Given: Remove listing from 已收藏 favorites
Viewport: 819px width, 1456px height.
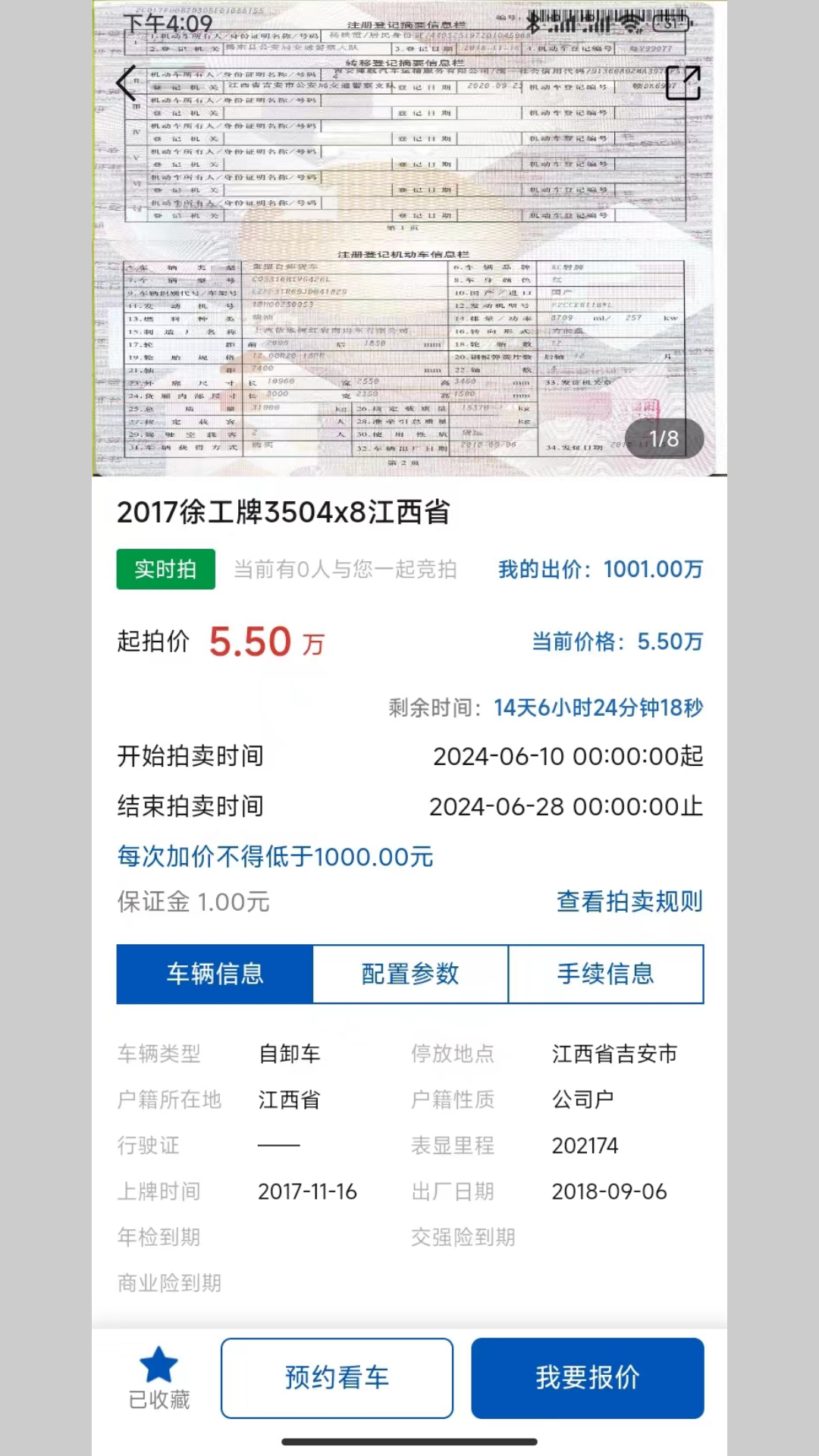Looking at the screenshot, I should [158, 1378].
